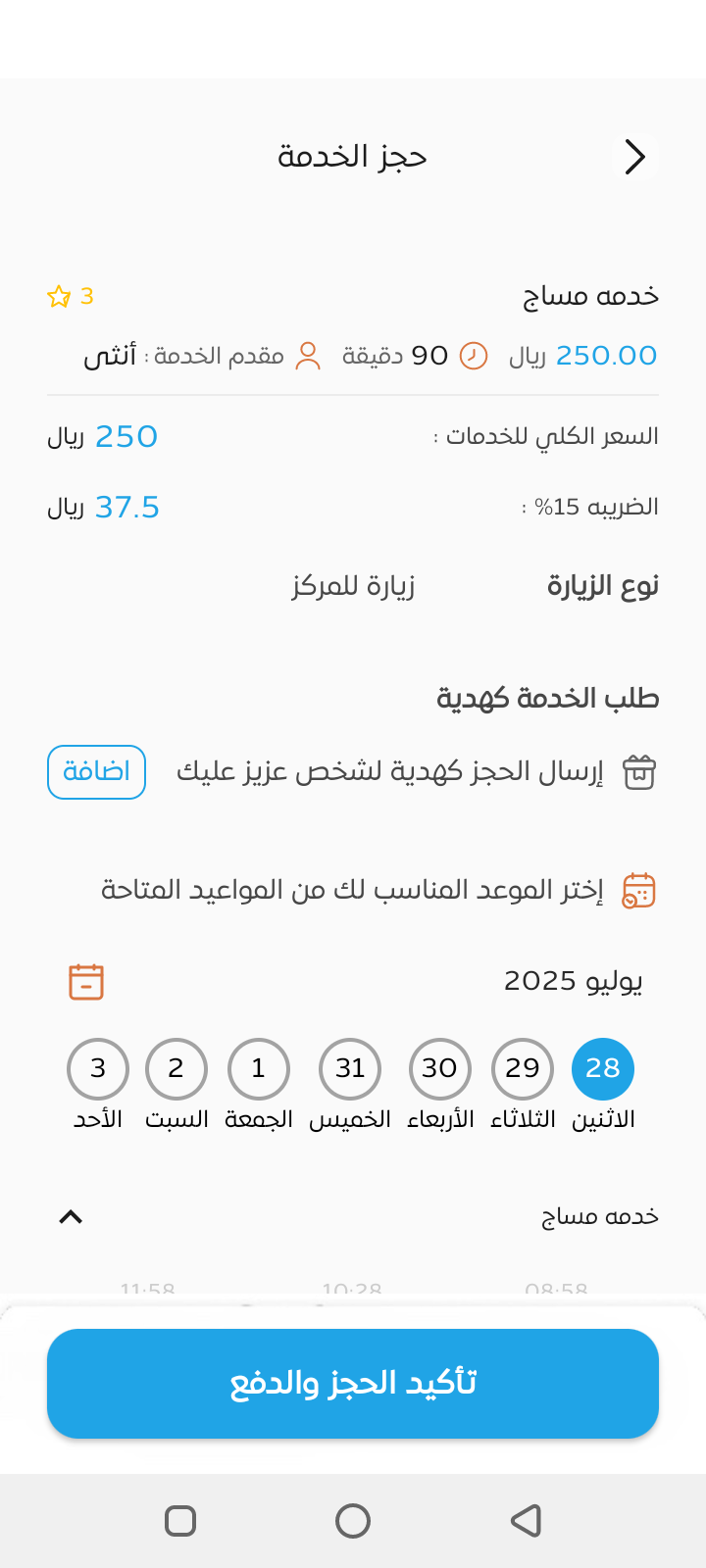706x1568 pixels.
Task: Pick Wednesday the 30th
Action: tap(439, 1069)
